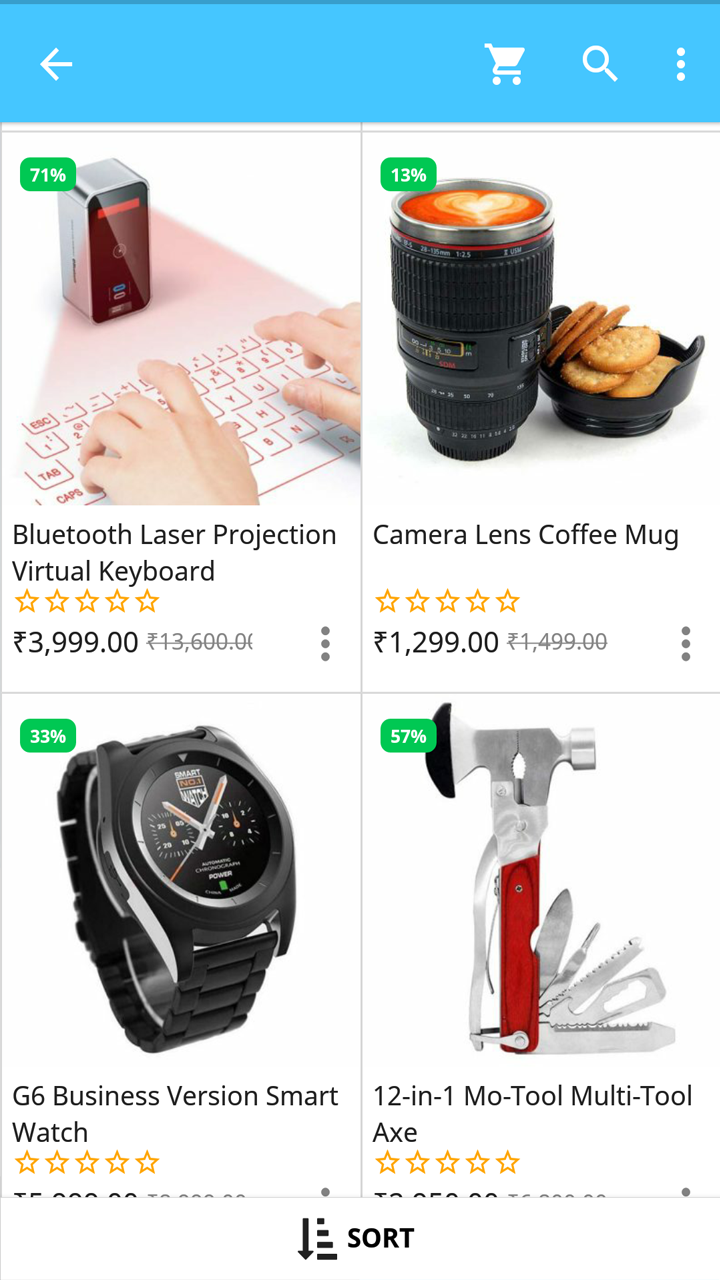Screen dimensions: 720x1280
Task: Tap the G6 Smart Watch product image
Action: (180, 880)
